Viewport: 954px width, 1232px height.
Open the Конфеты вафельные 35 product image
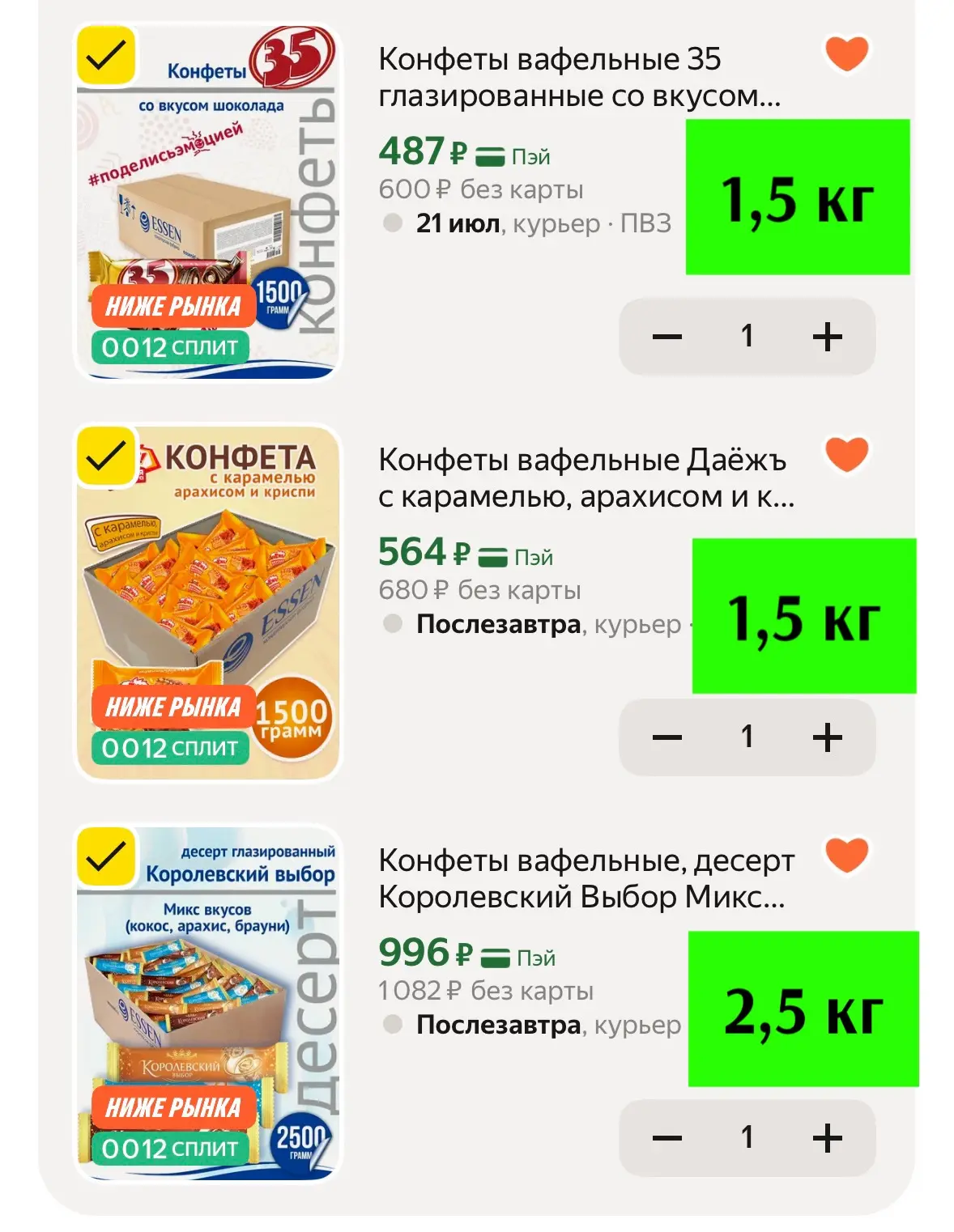point(207,202)
